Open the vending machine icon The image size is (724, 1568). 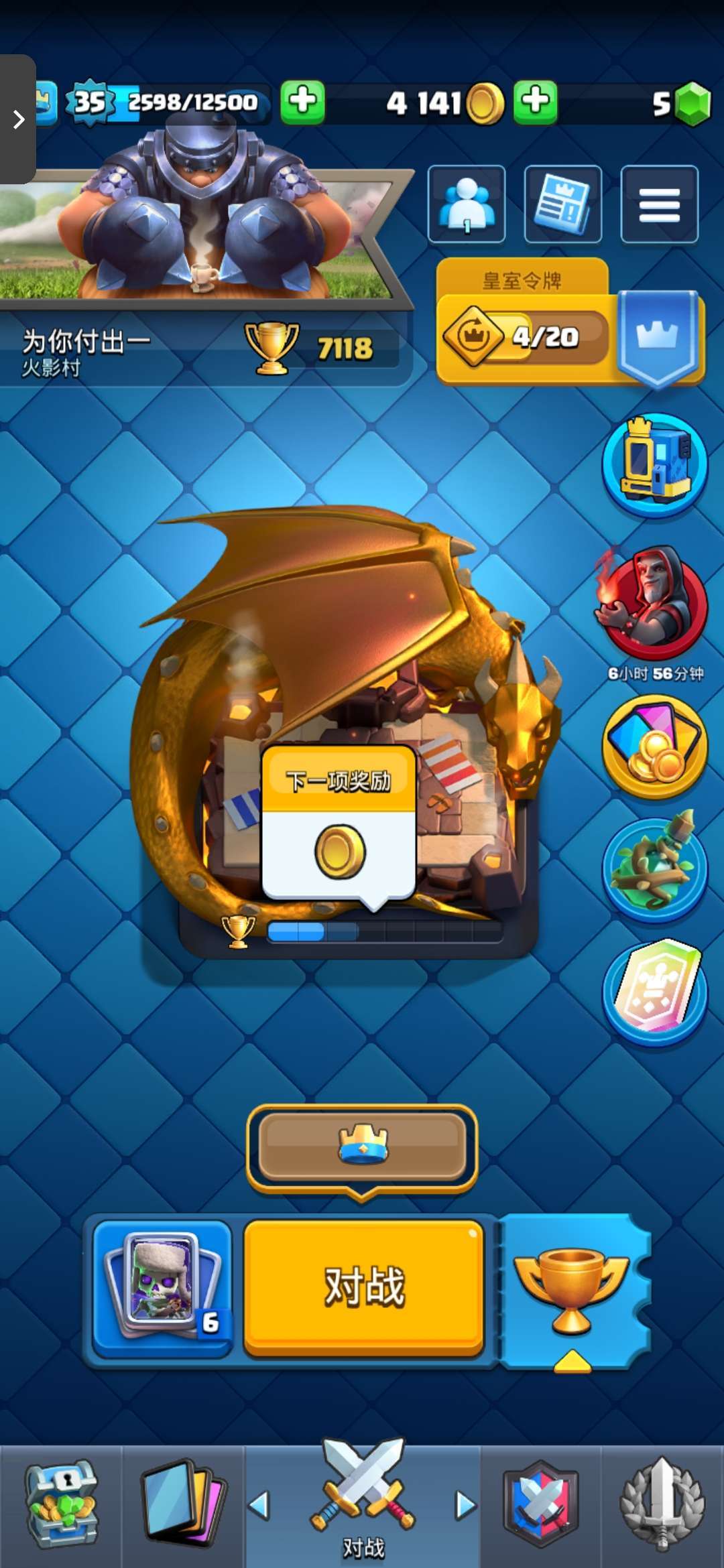[x=655, y=465]
